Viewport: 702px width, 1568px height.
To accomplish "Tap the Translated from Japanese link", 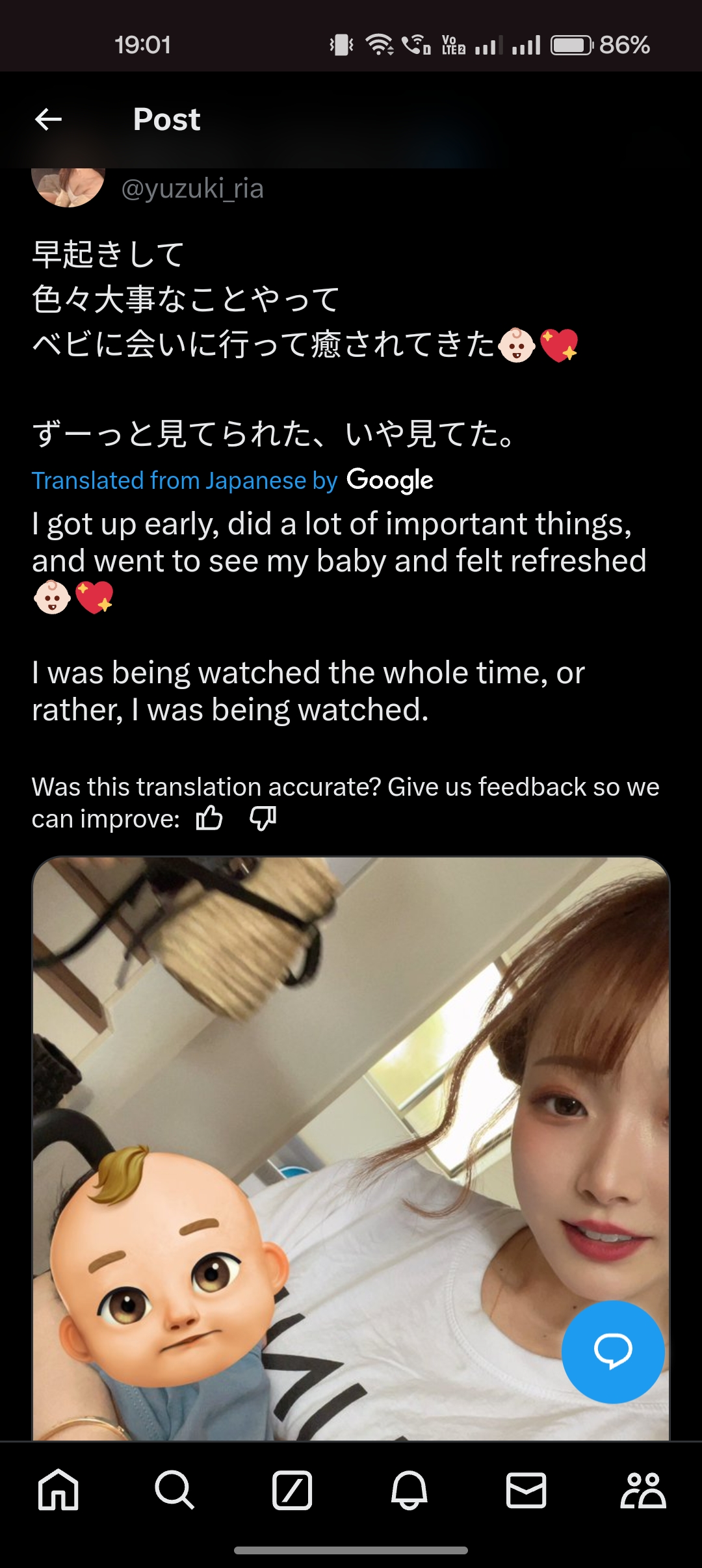I will pos(185,480).
